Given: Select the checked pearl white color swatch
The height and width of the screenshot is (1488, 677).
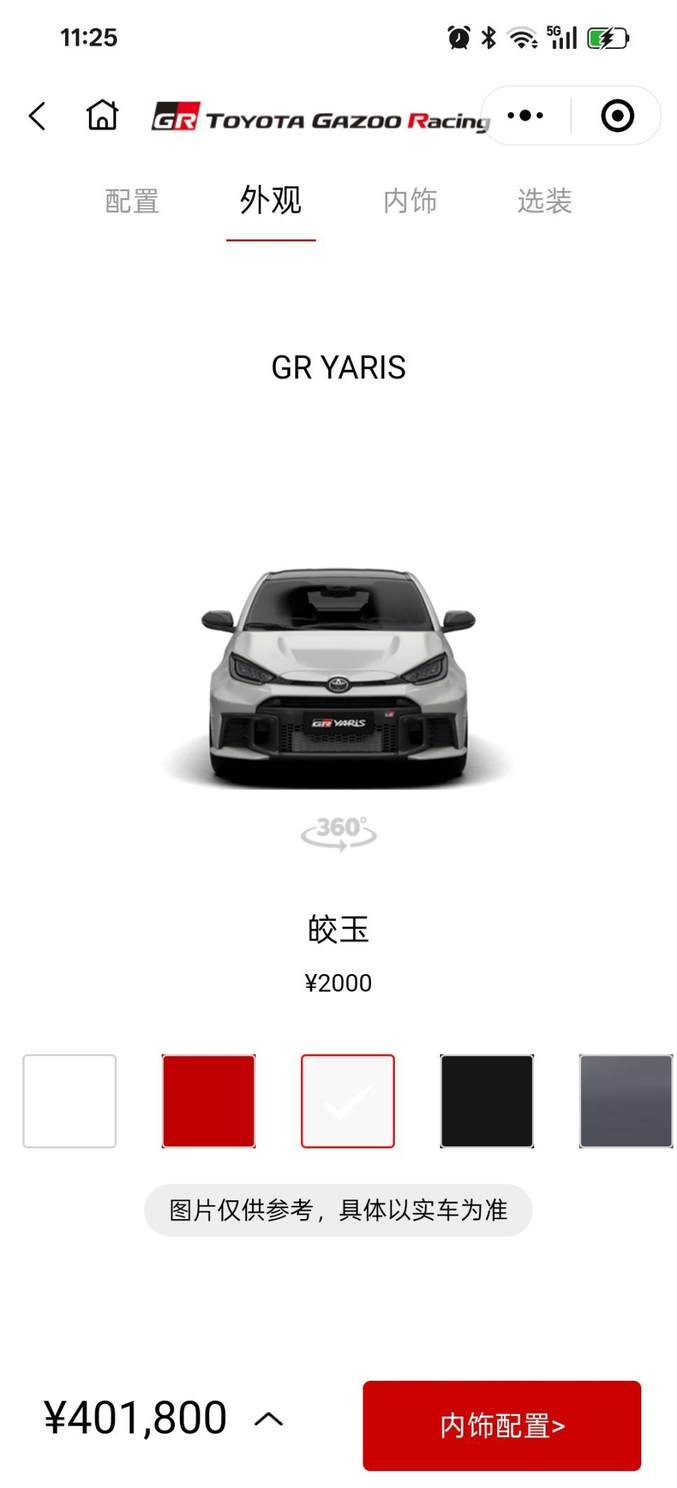Looking at the screenshot, I should [347, 1101].
